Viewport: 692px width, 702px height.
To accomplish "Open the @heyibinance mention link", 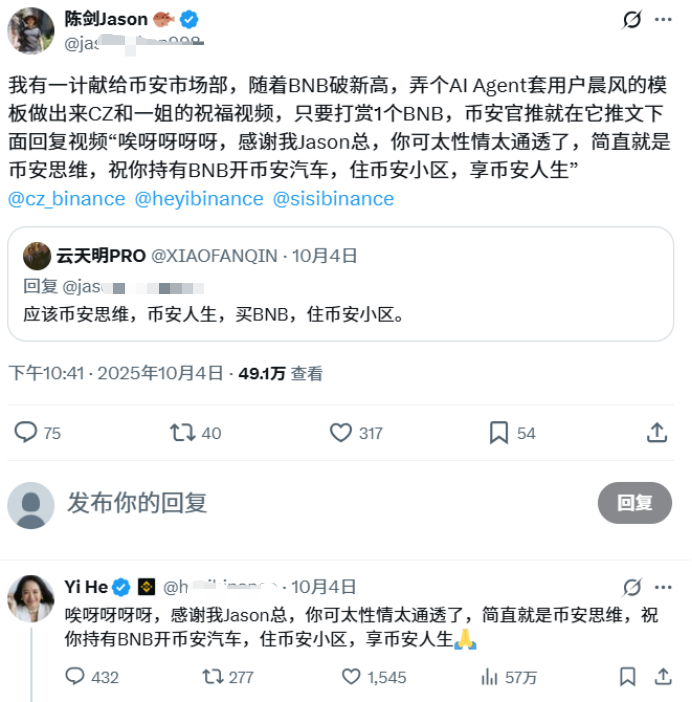I will click(198, 199).
